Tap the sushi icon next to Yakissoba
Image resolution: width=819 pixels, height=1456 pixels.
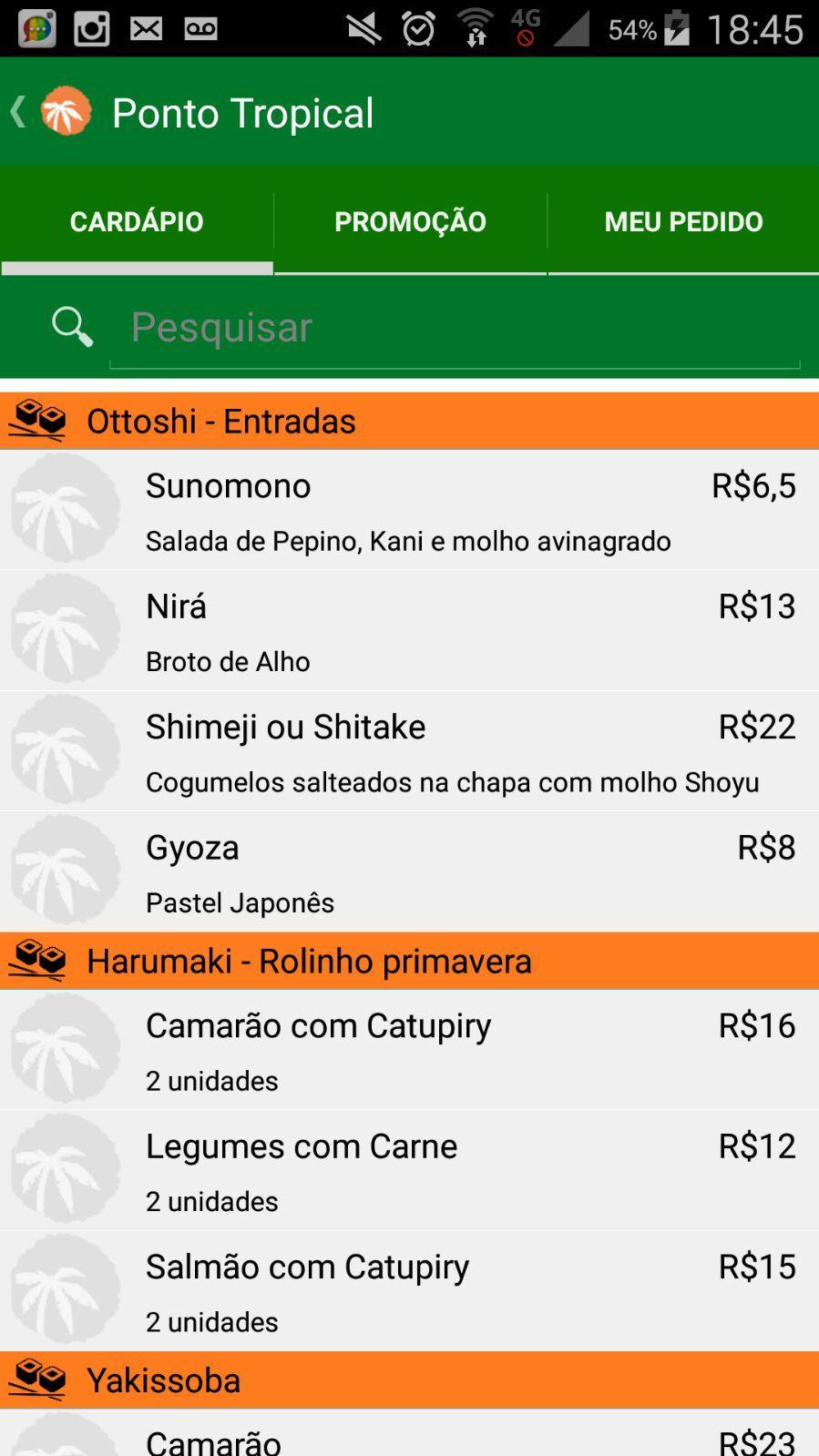tap(38, 1379)
